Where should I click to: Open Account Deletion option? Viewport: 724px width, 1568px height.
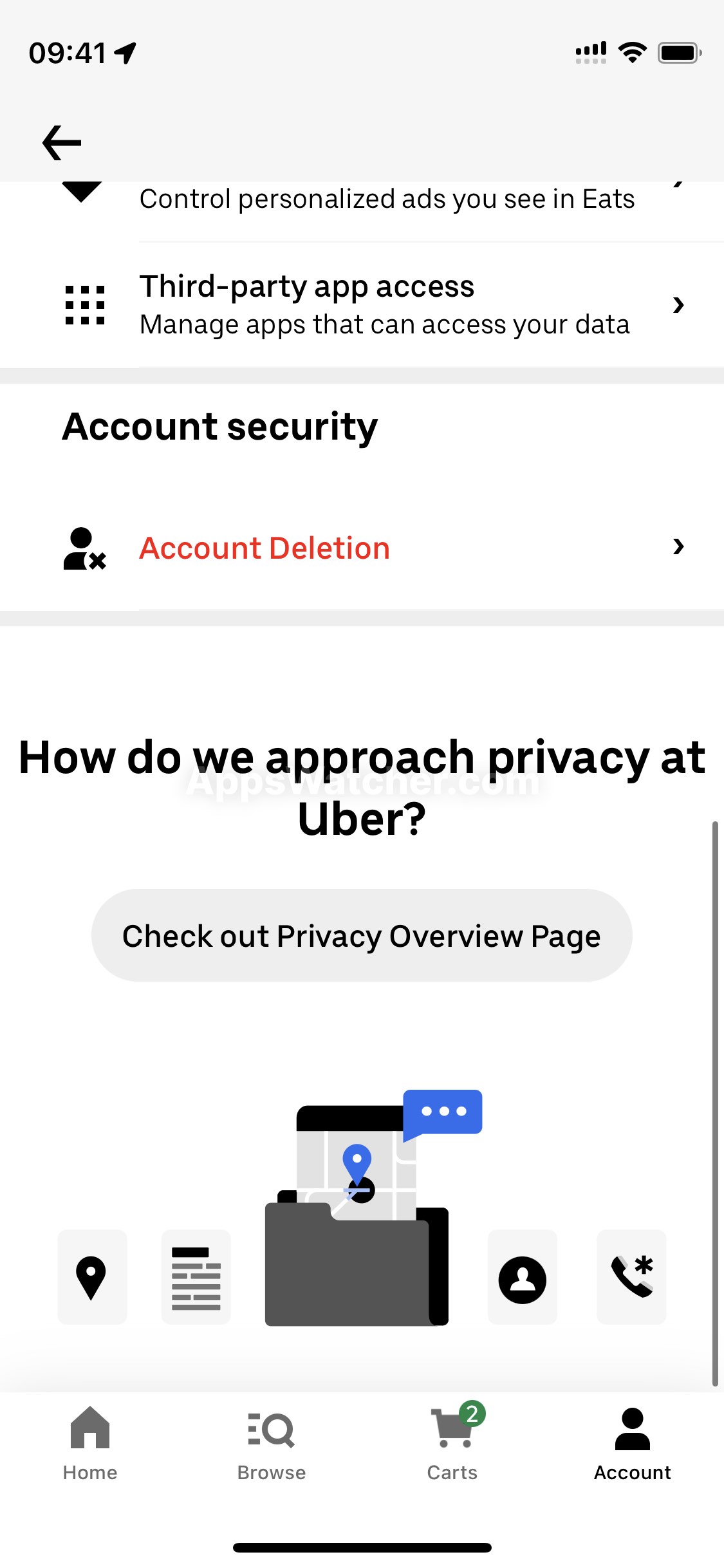click(362, 548)
